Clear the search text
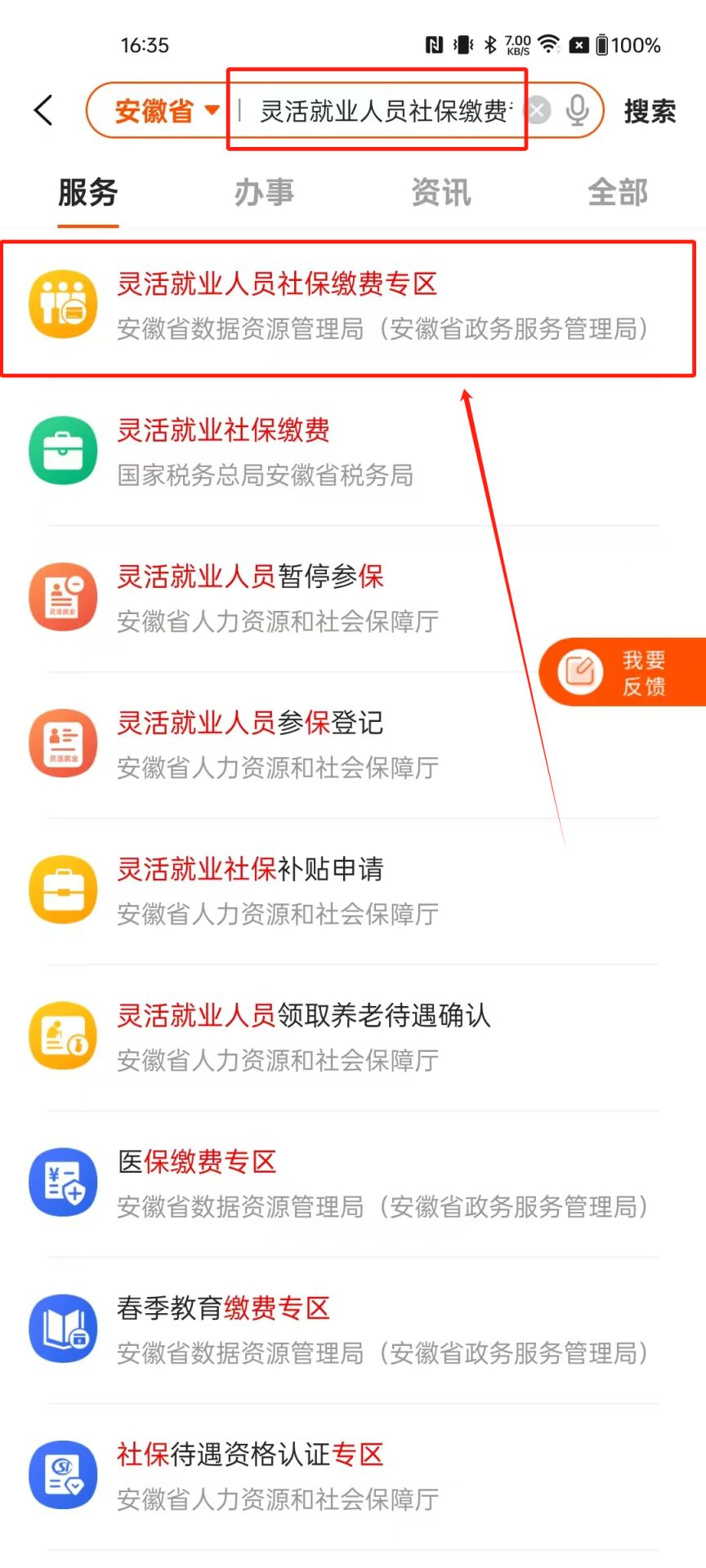Image resolution: width=706 pixels, height=1568 pixels. click(537, 110)
